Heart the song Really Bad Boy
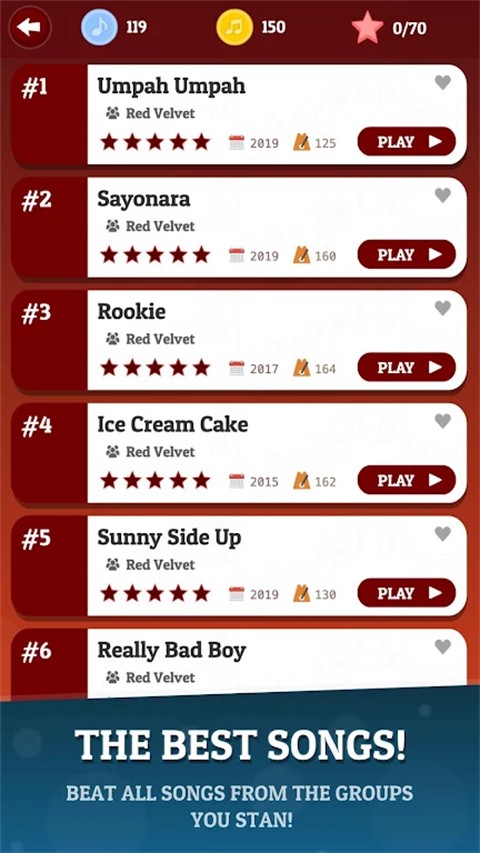 pos(442,646)
